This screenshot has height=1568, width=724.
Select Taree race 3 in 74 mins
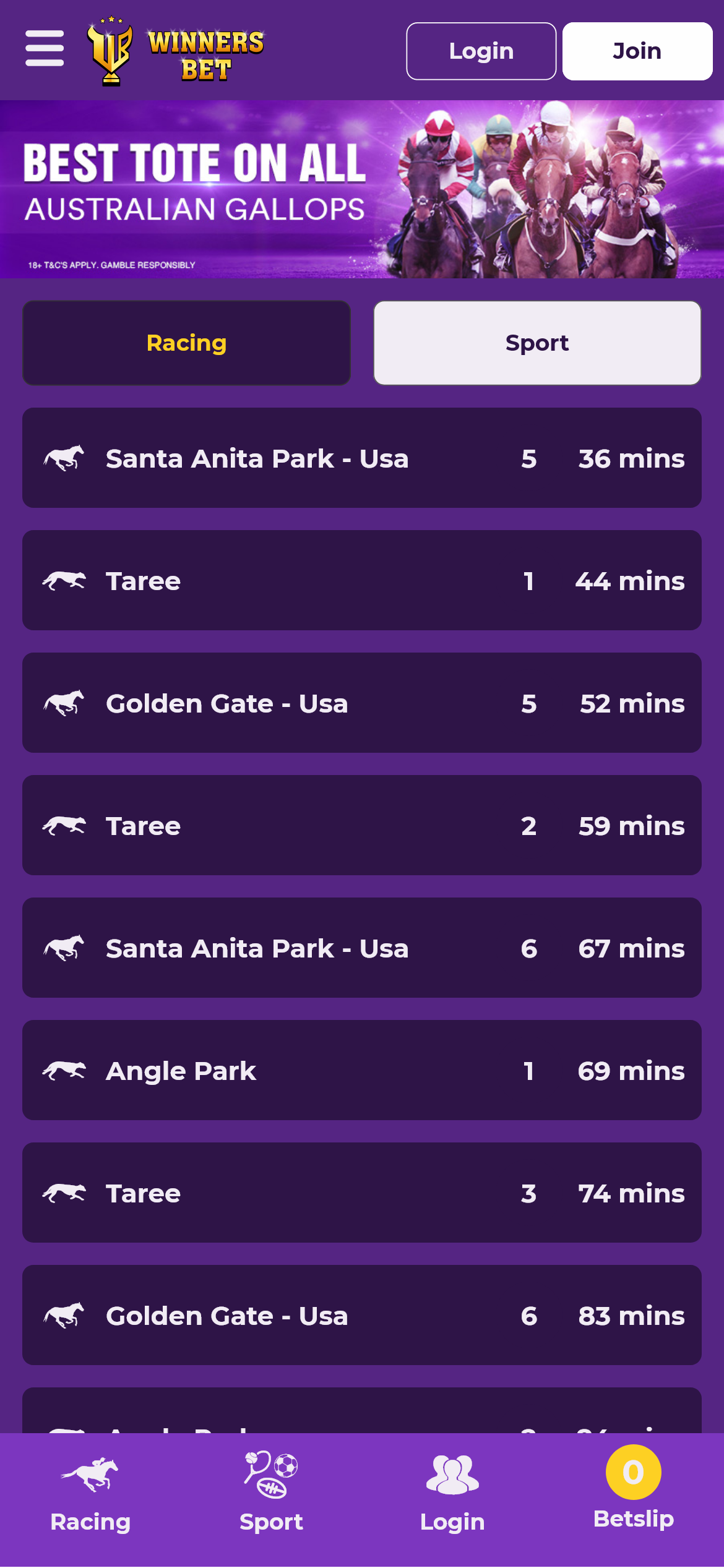coord(362,1193)
